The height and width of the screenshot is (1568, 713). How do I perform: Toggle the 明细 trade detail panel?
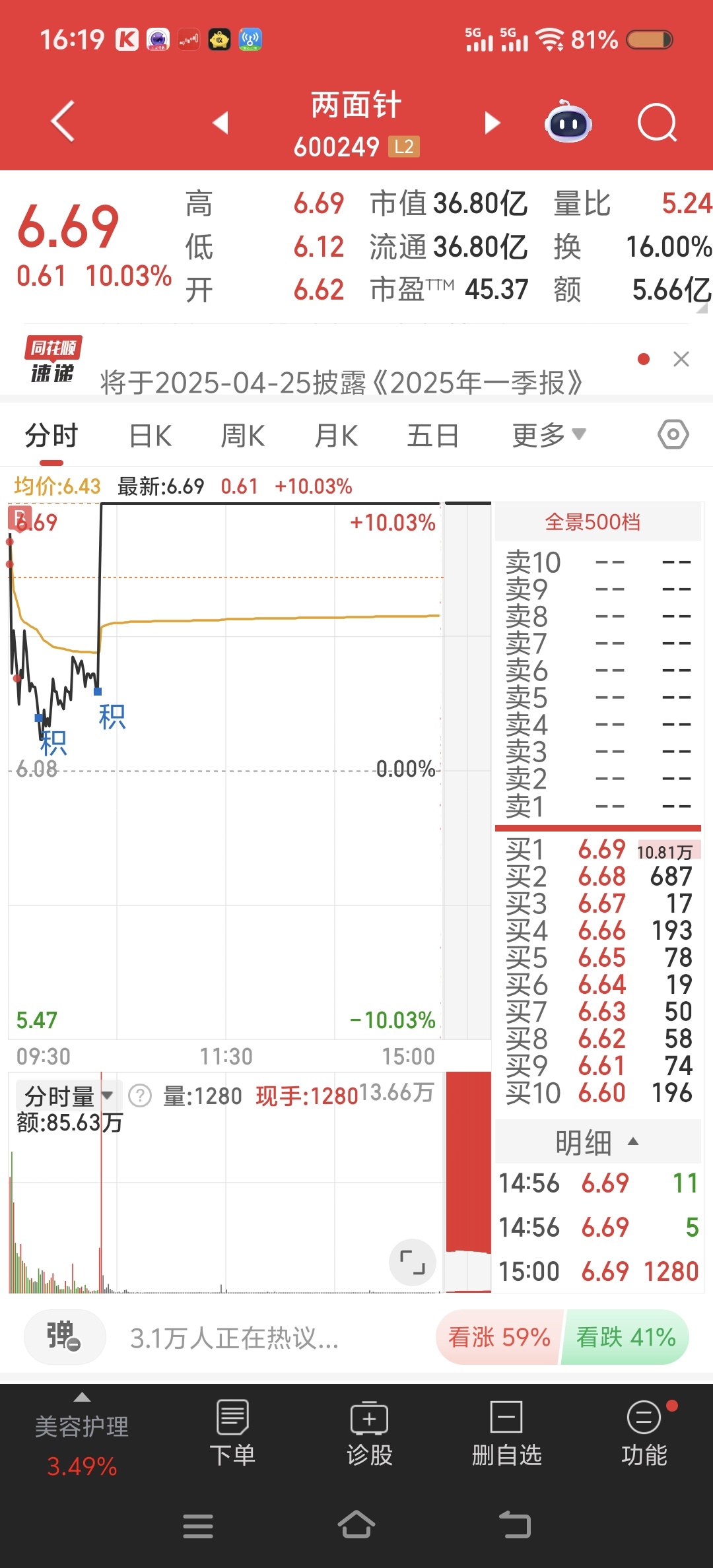pos(597,1142)
